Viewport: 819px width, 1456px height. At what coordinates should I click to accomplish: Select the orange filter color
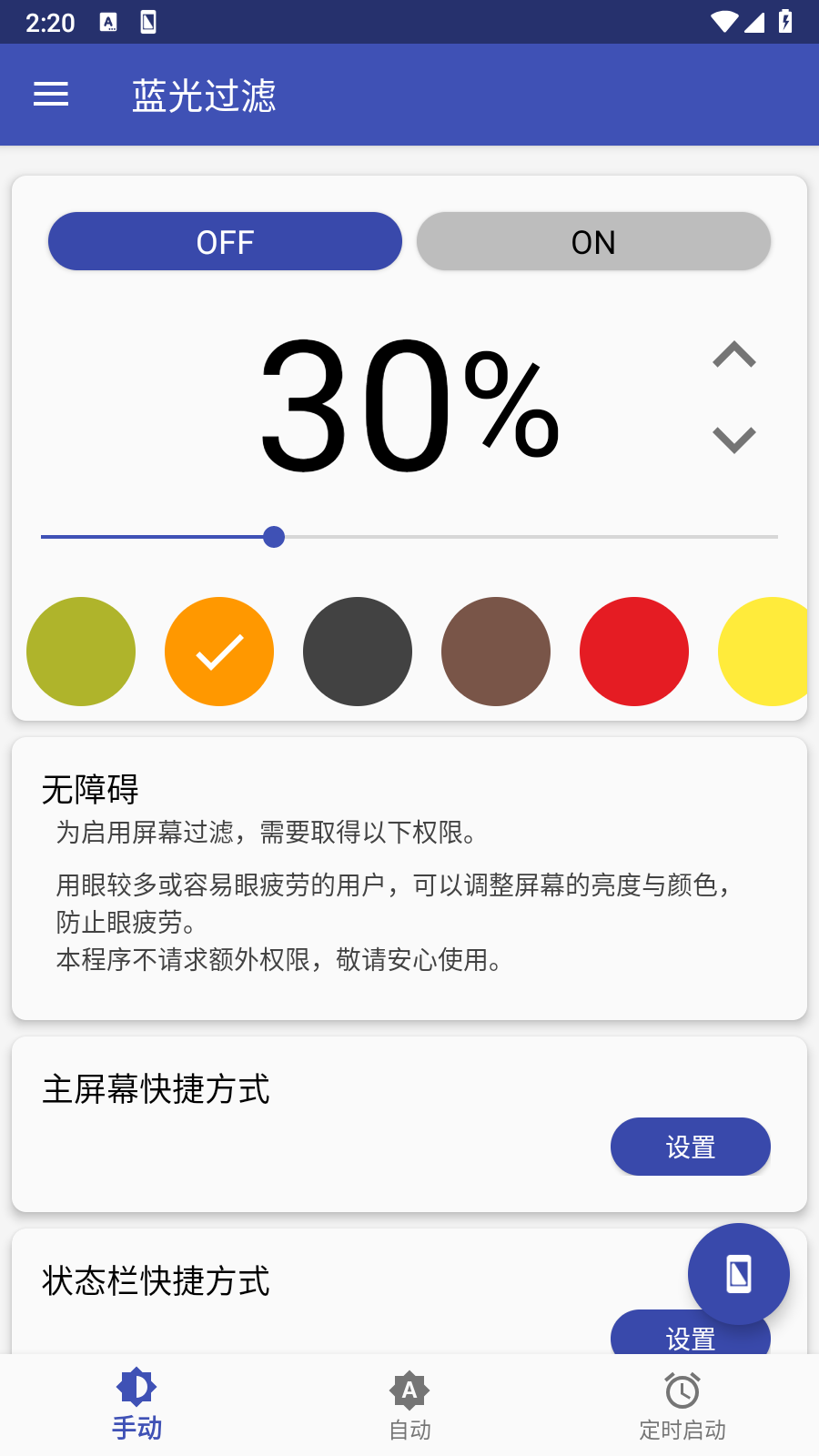pyautogui.click(x=219, y=652)
